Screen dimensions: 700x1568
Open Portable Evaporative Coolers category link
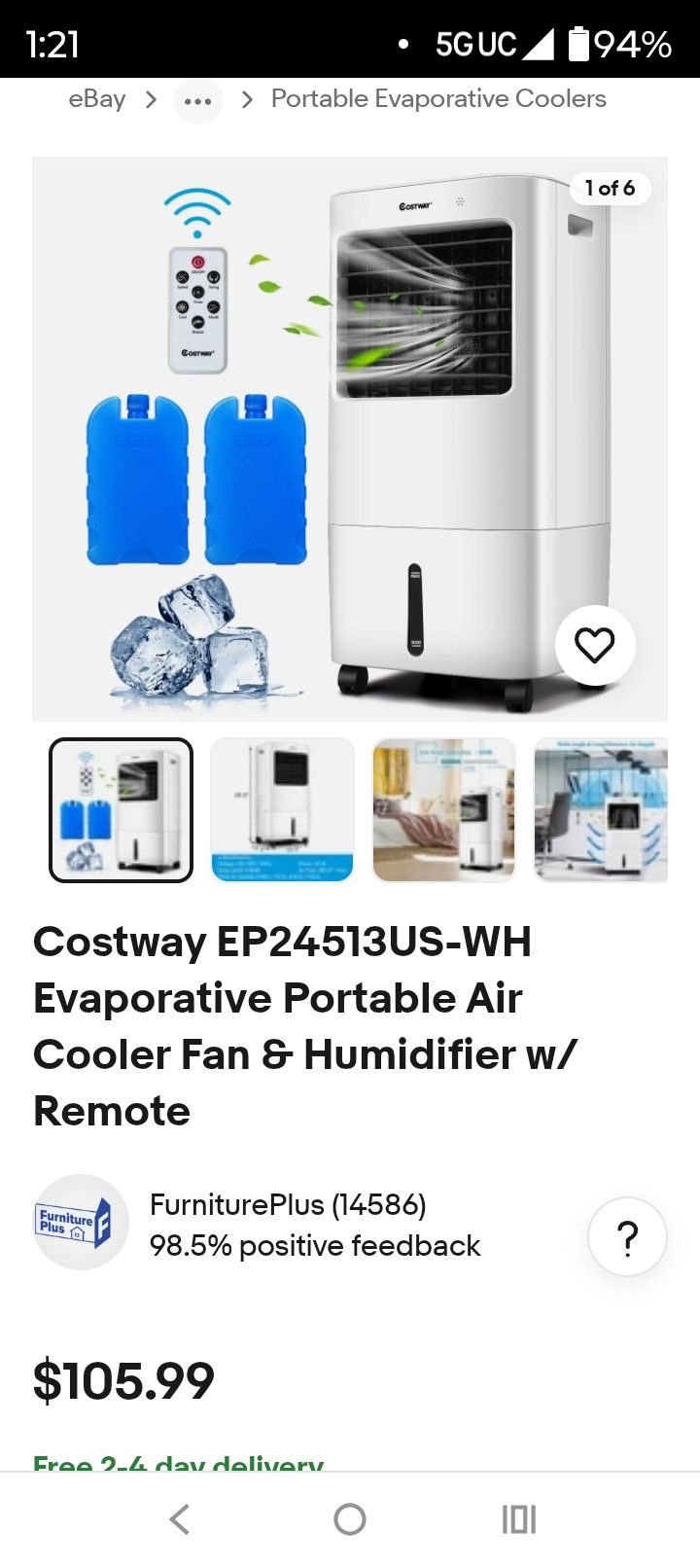438,99
